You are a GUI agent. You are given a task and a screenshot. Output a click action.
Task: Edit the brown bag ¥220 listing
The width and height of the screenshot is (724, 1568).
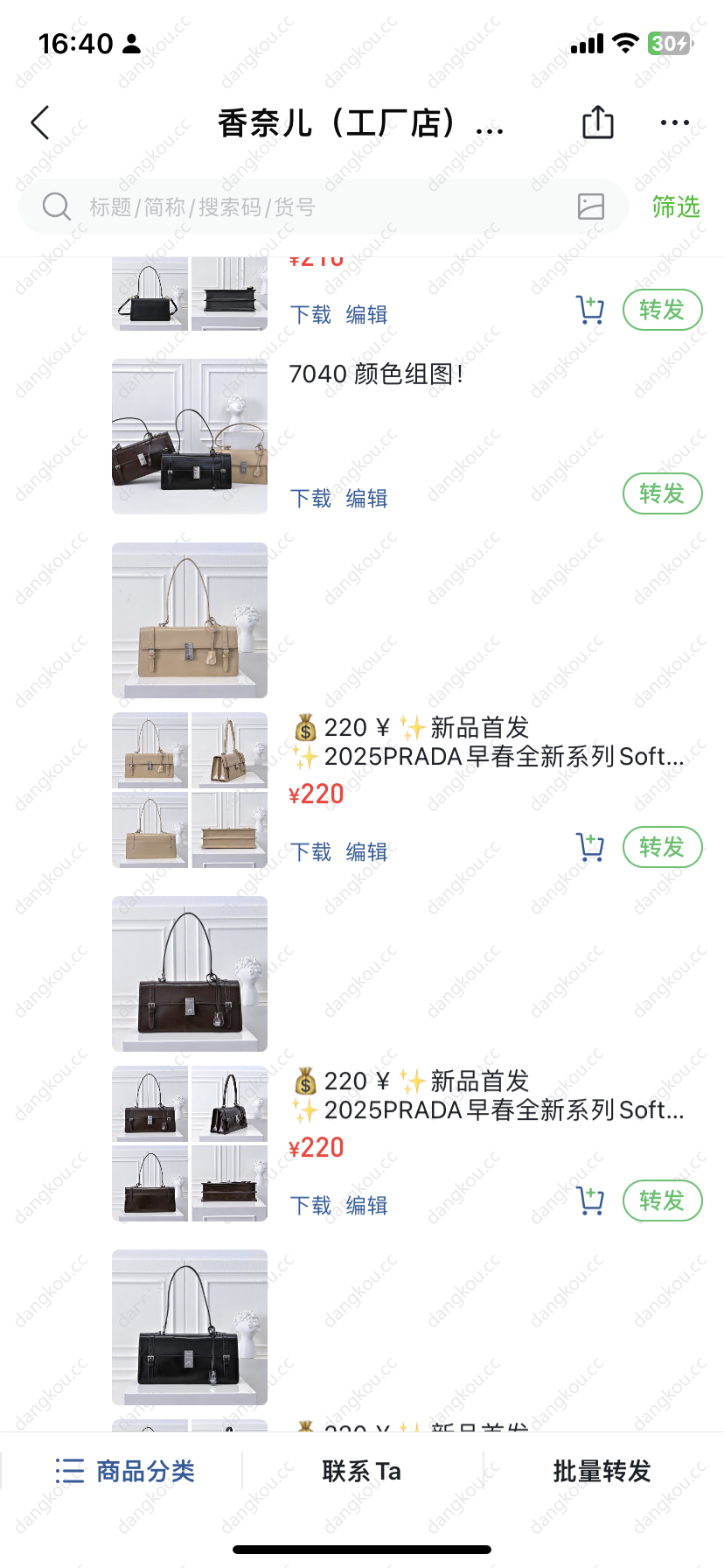(366, 1206)
